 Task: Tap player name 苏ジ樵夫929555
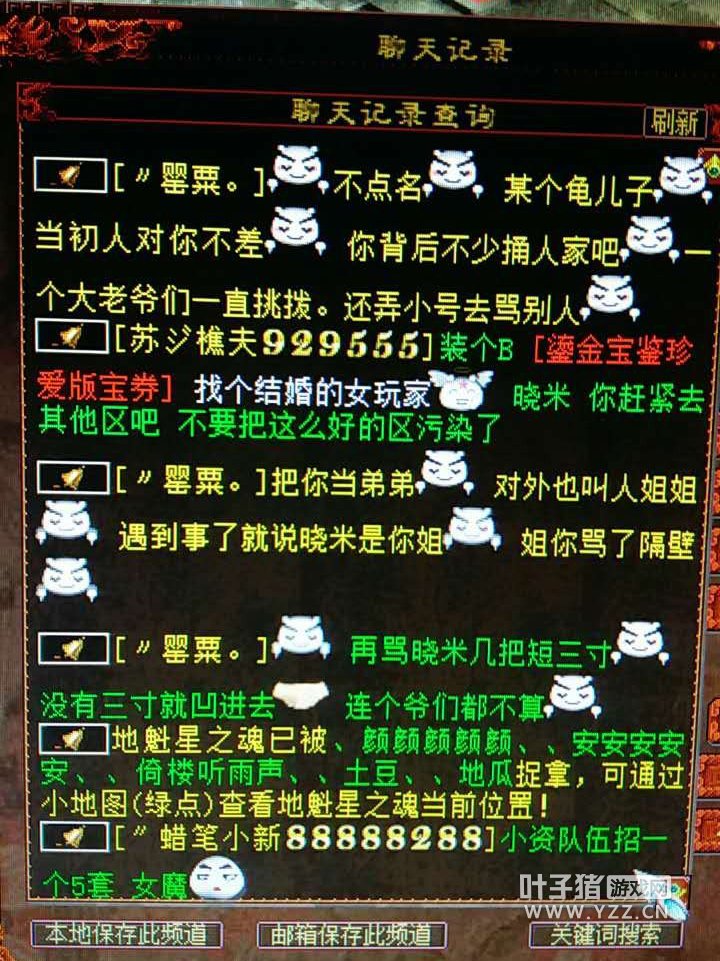coord(273,346)
